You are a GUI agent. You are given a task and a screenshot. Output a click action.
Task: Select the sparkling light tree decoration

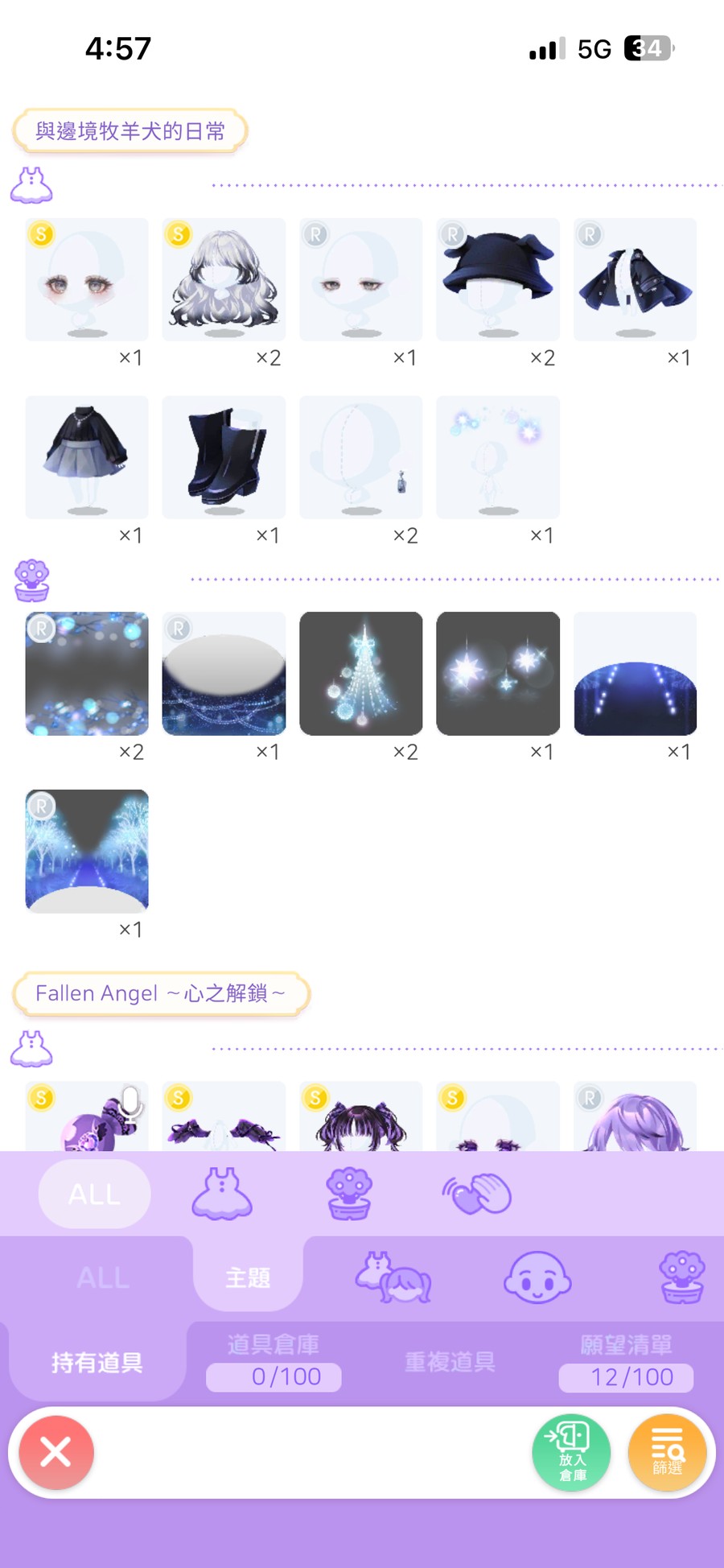click(361, 674)
